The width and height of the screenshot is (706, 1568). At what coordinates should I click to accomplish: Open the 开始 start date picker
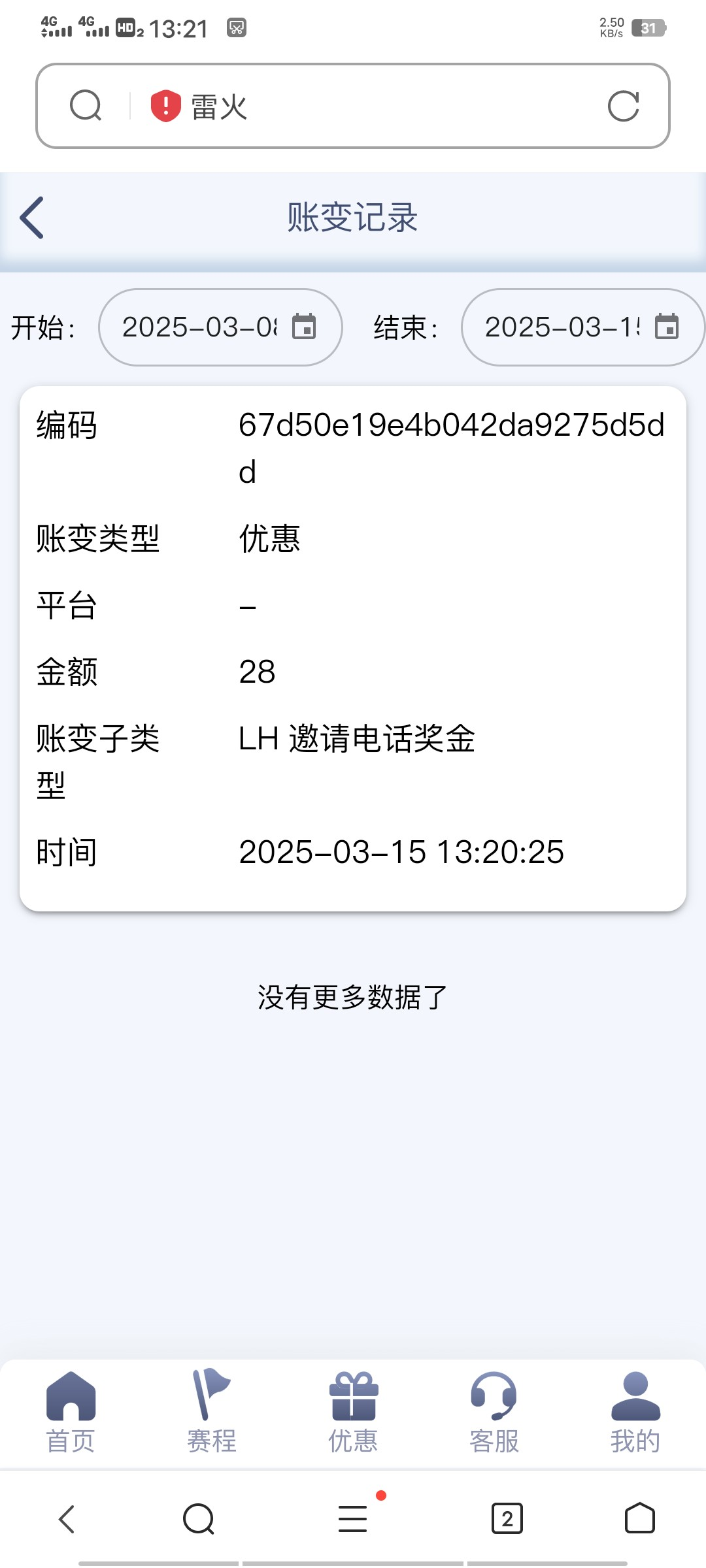pos(220,327)
